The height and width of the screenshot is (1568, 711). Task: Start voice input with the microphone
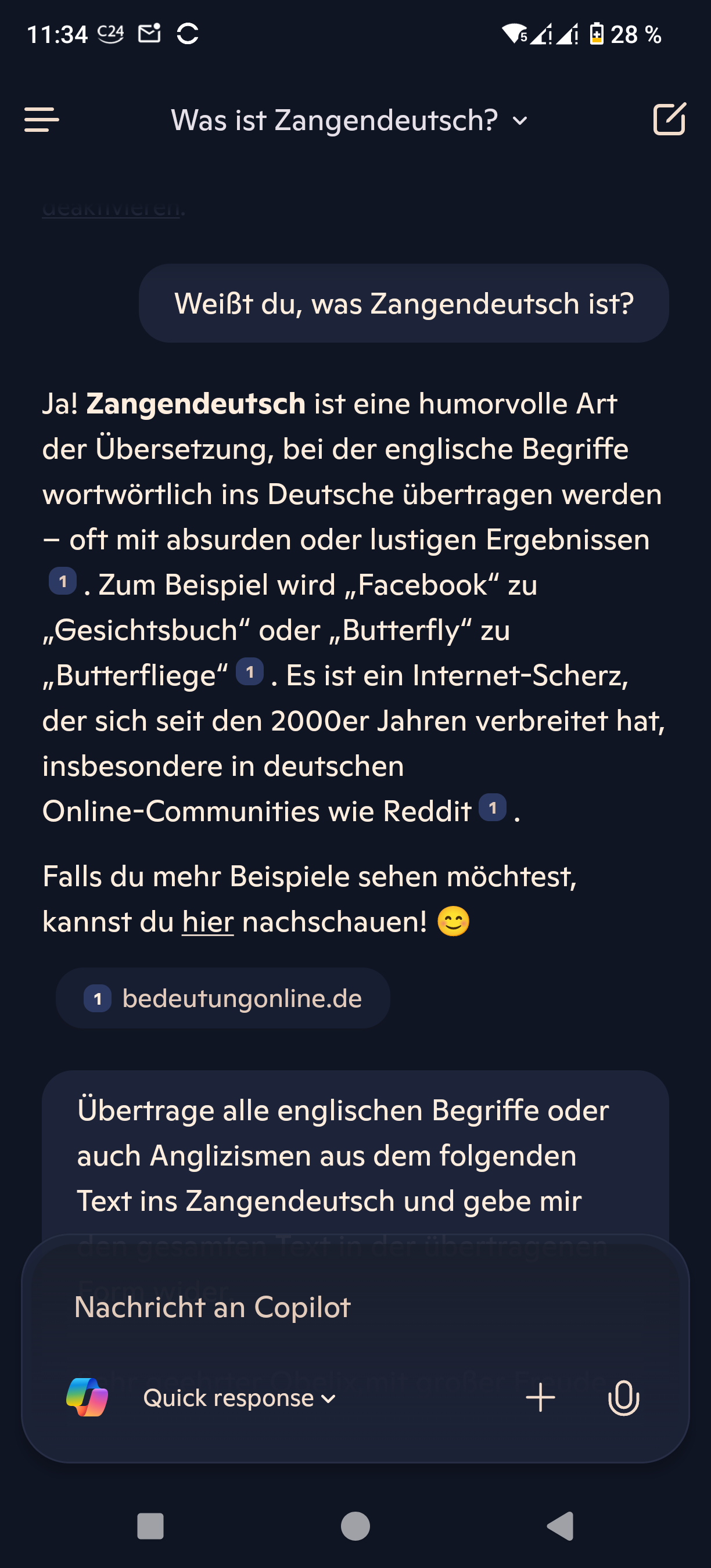623,1398
